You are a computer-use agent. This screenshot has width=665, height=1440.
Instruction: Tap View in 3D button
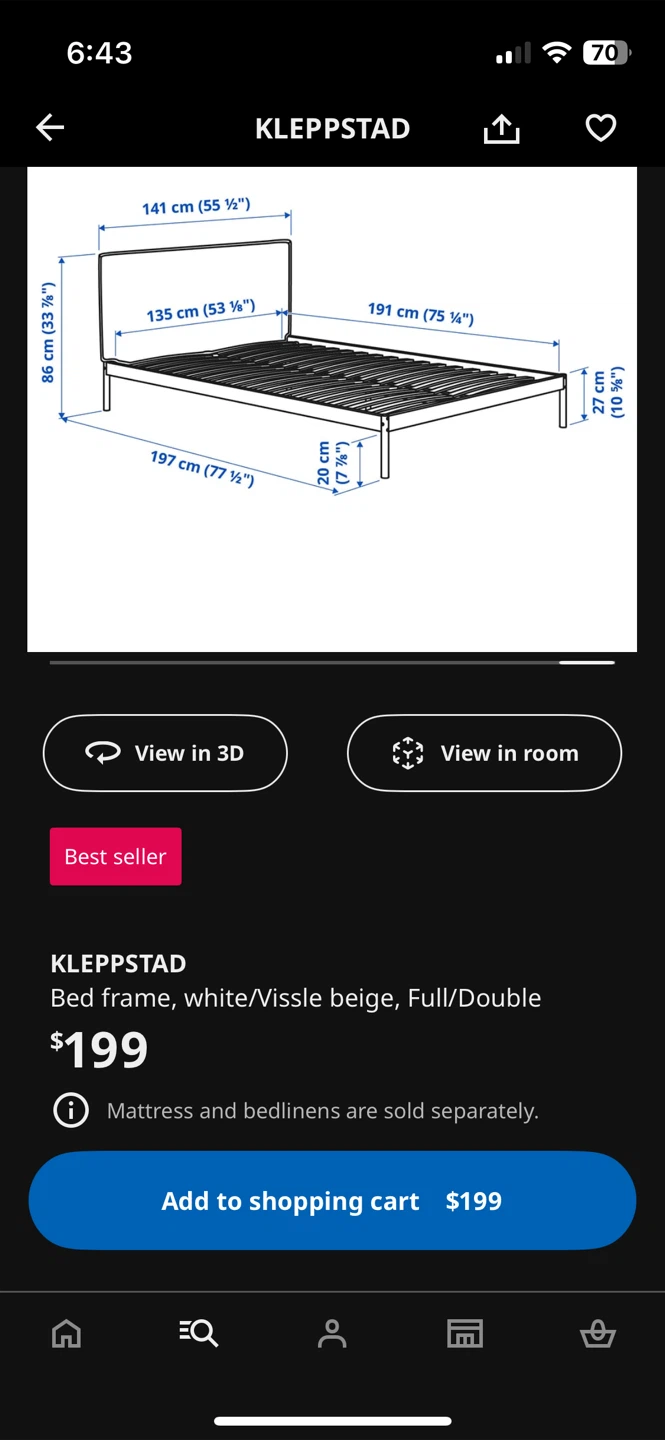click(x=165, y=753)
